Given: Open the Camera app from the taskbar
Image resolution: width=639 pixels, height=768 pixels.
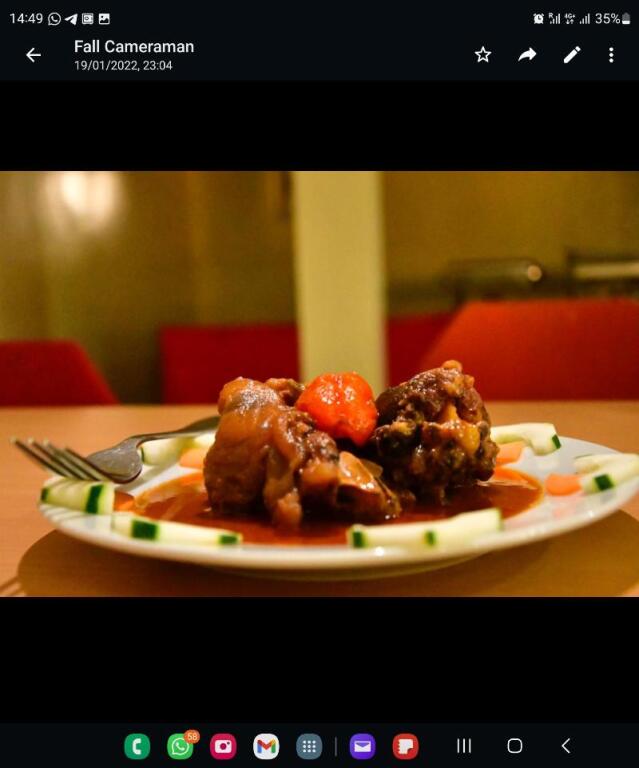Looking at the screenshot, I should (223, 746).
